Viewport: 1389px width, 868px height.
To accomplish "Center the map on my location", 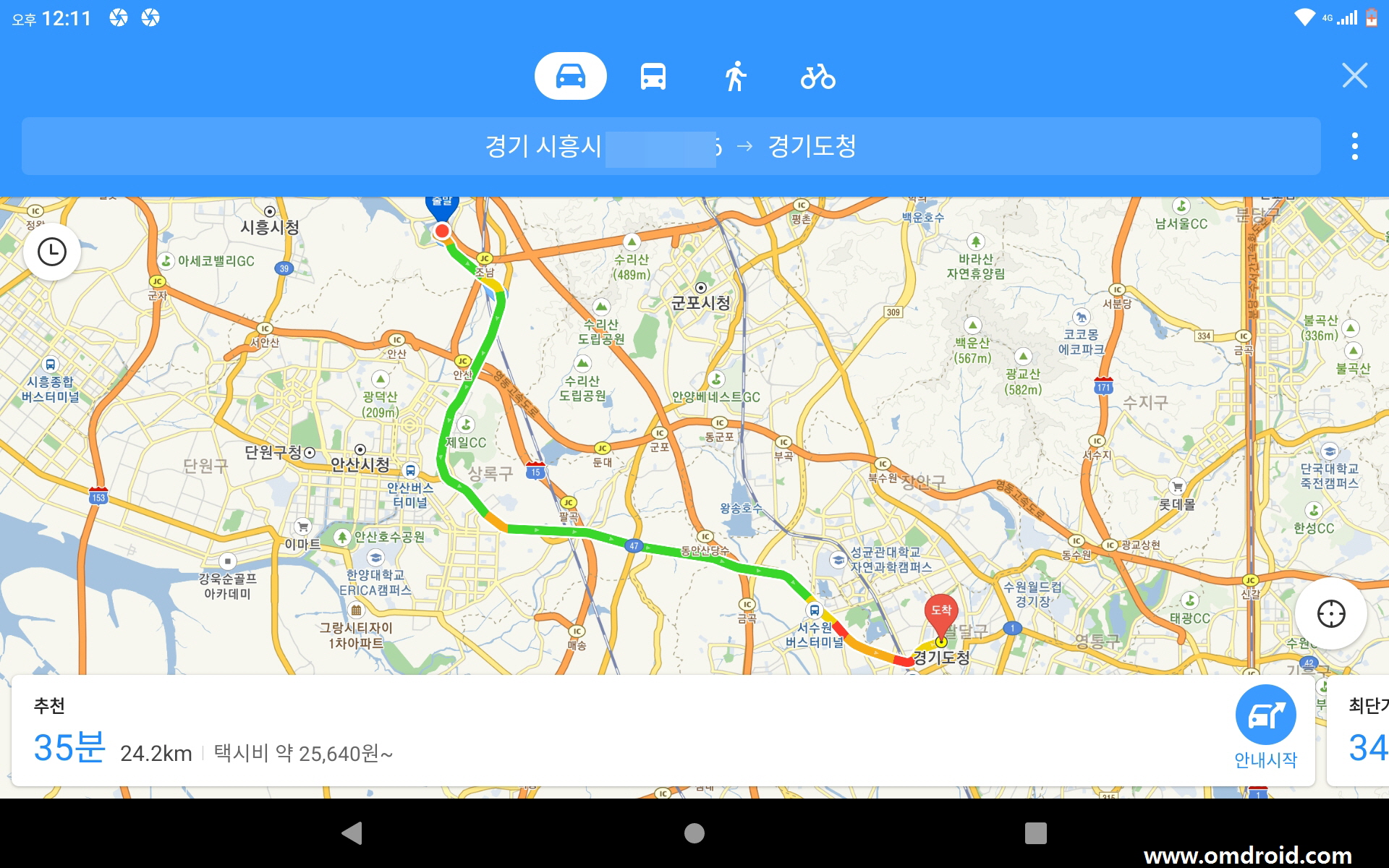I will (x=1330, y=613).
